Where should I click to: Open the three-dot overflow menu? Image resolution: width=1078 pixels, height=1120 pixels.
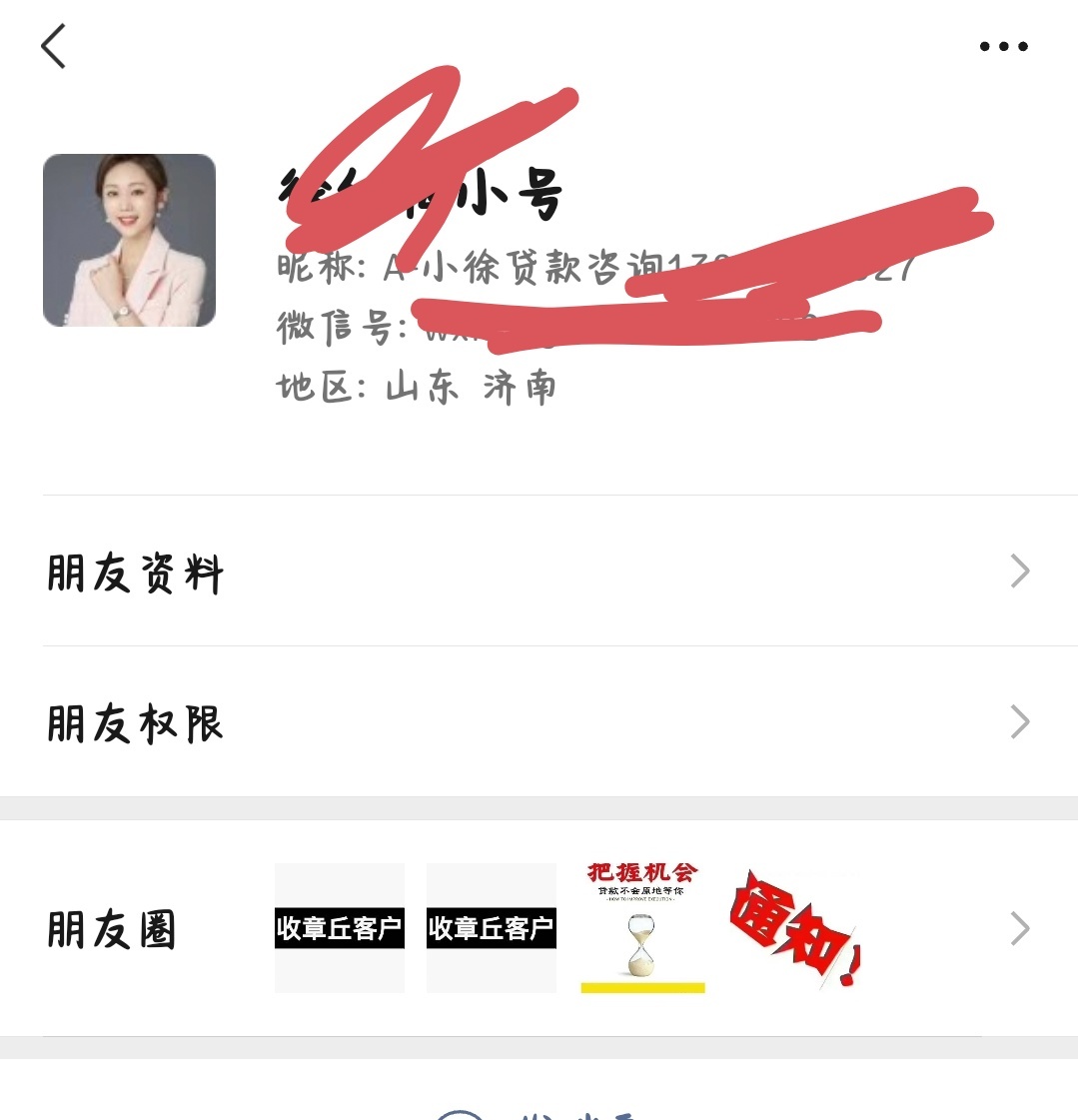click(1003, 47)
